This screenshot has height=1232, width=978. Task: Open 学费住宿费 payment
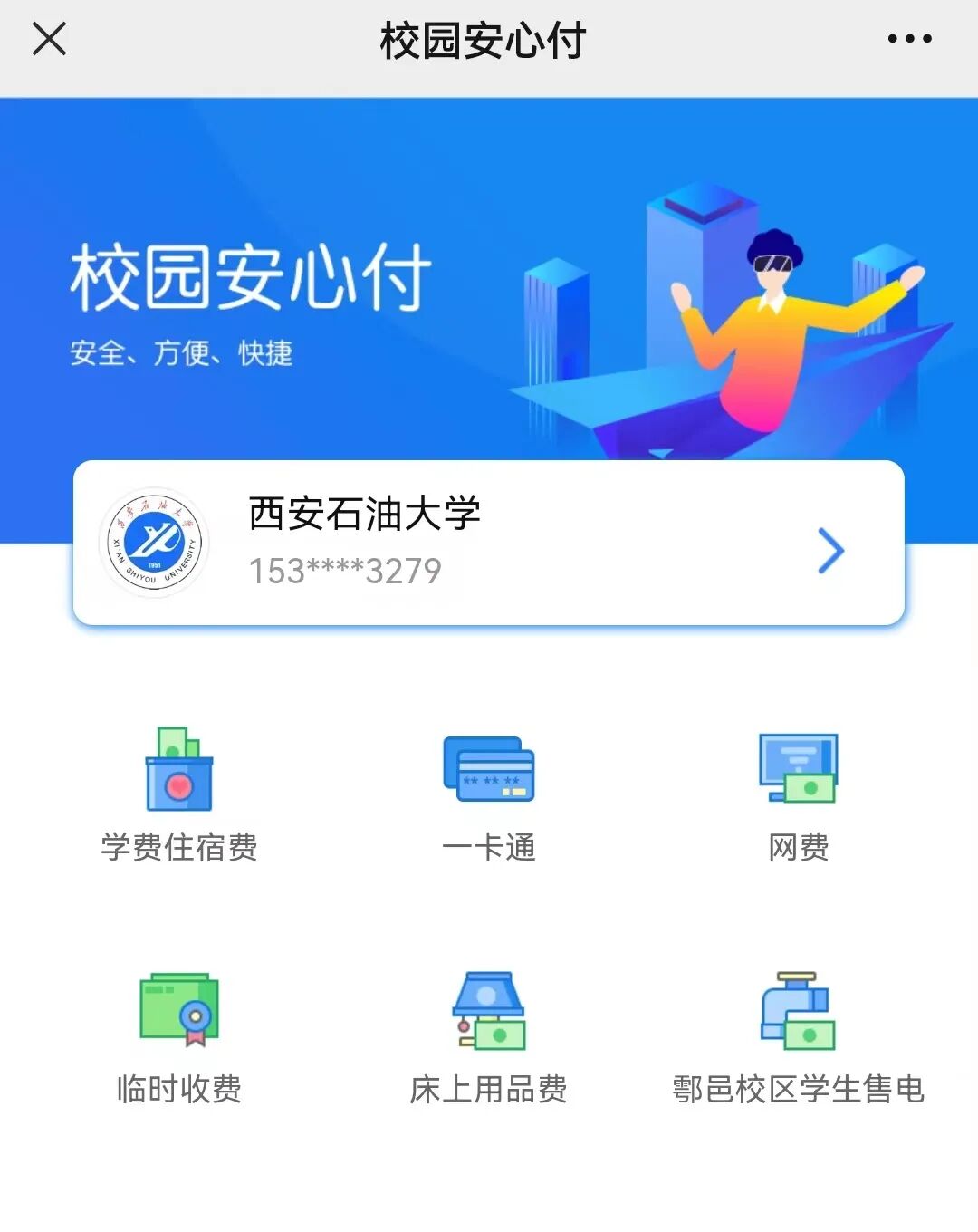(x=179, y=794)
